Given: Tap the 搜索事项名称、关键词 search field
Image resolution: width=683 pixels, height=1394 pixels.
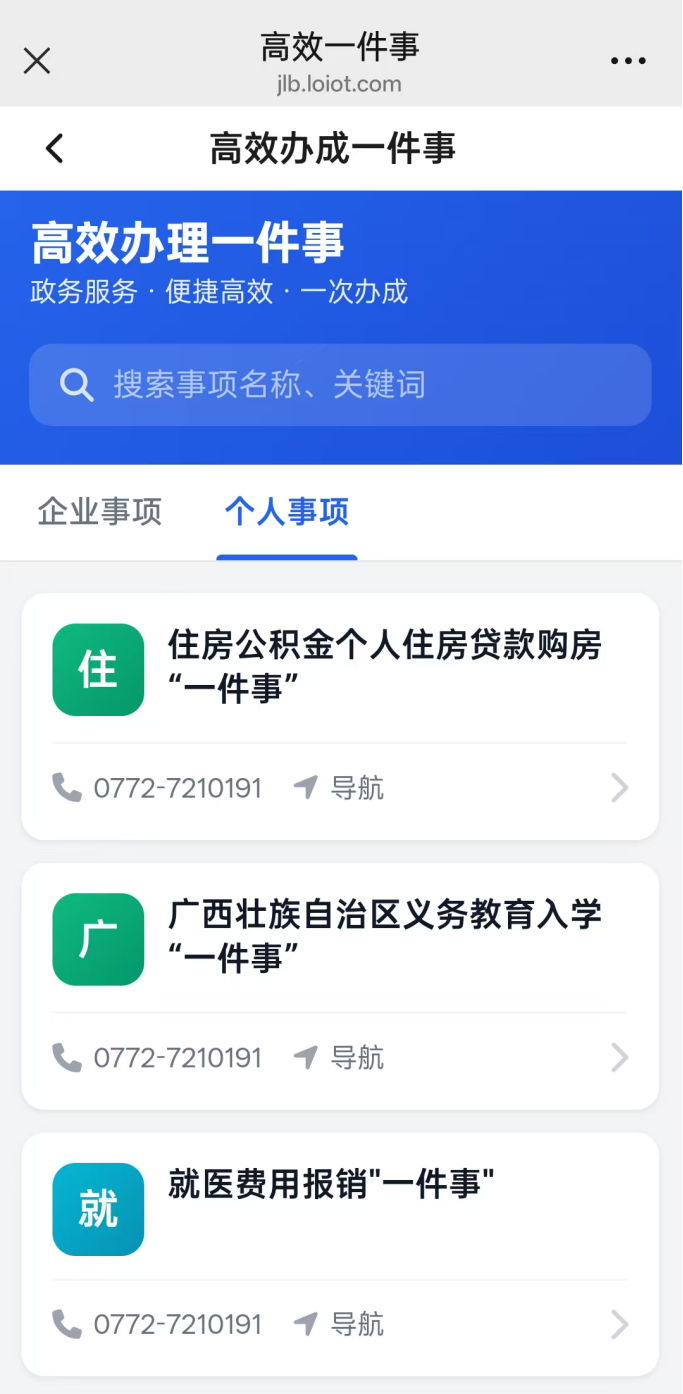Looking at the screenshot, I should (340, 385).
